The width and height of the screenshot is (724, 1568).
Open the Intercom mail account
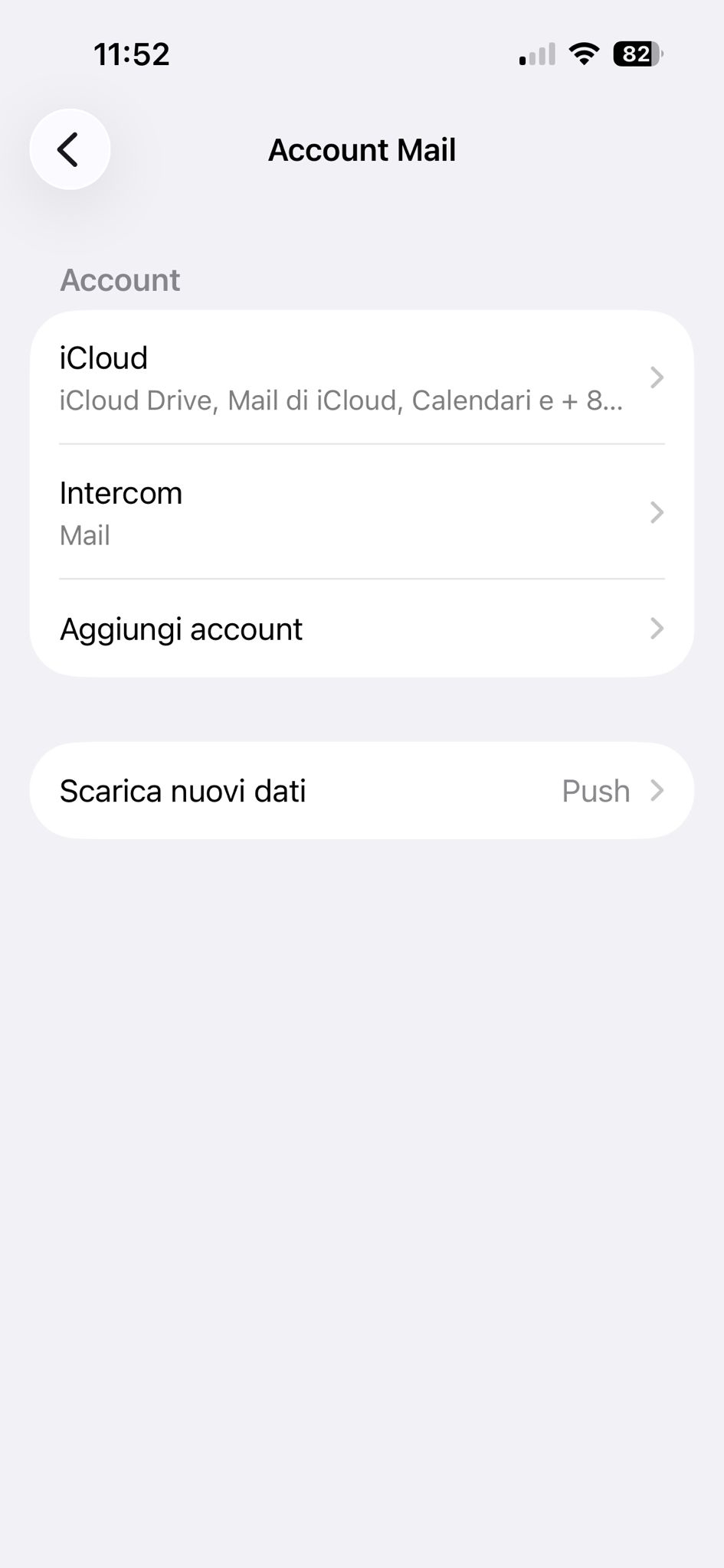tap(362, 512)
